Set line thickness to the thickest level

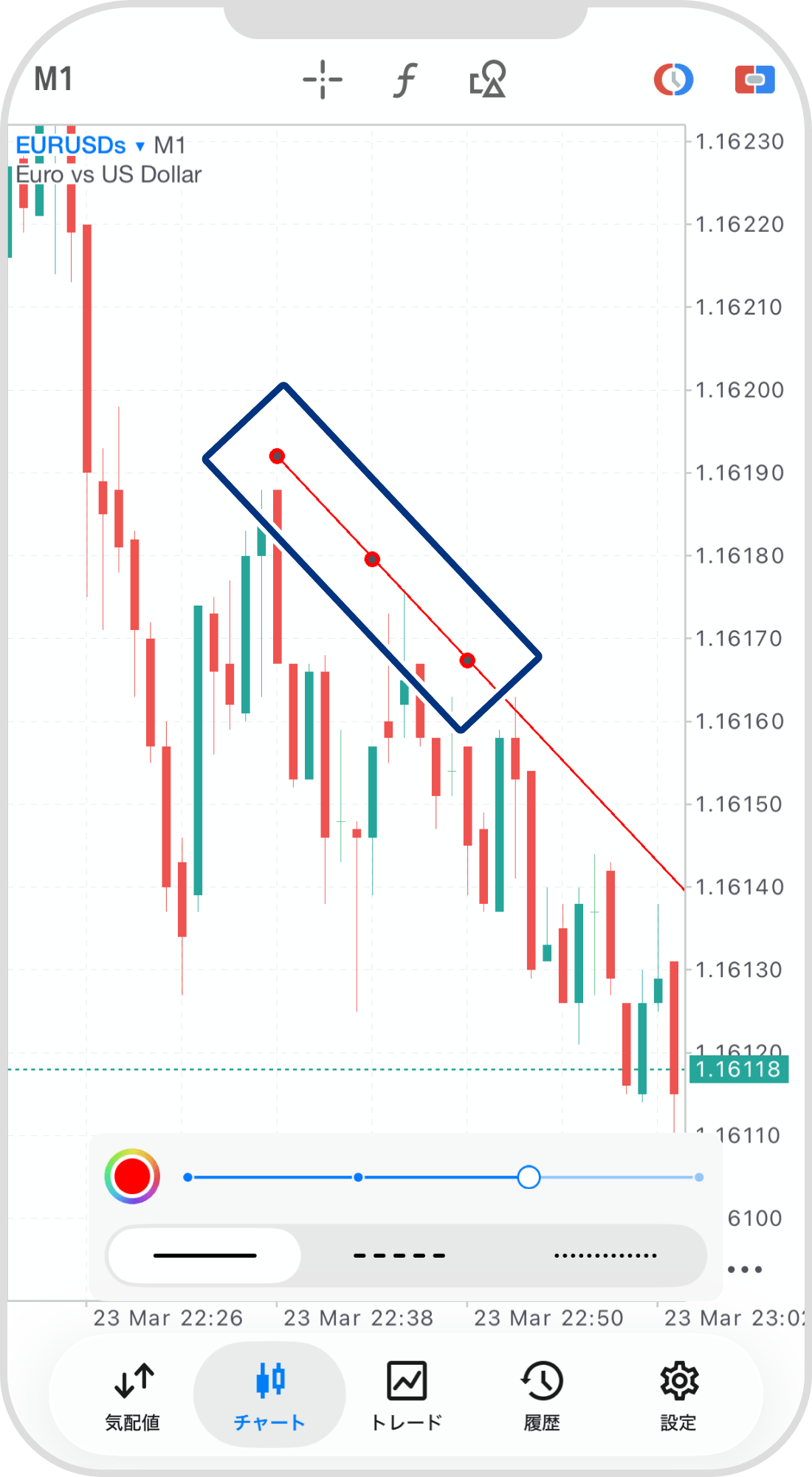pos(698,1177)
